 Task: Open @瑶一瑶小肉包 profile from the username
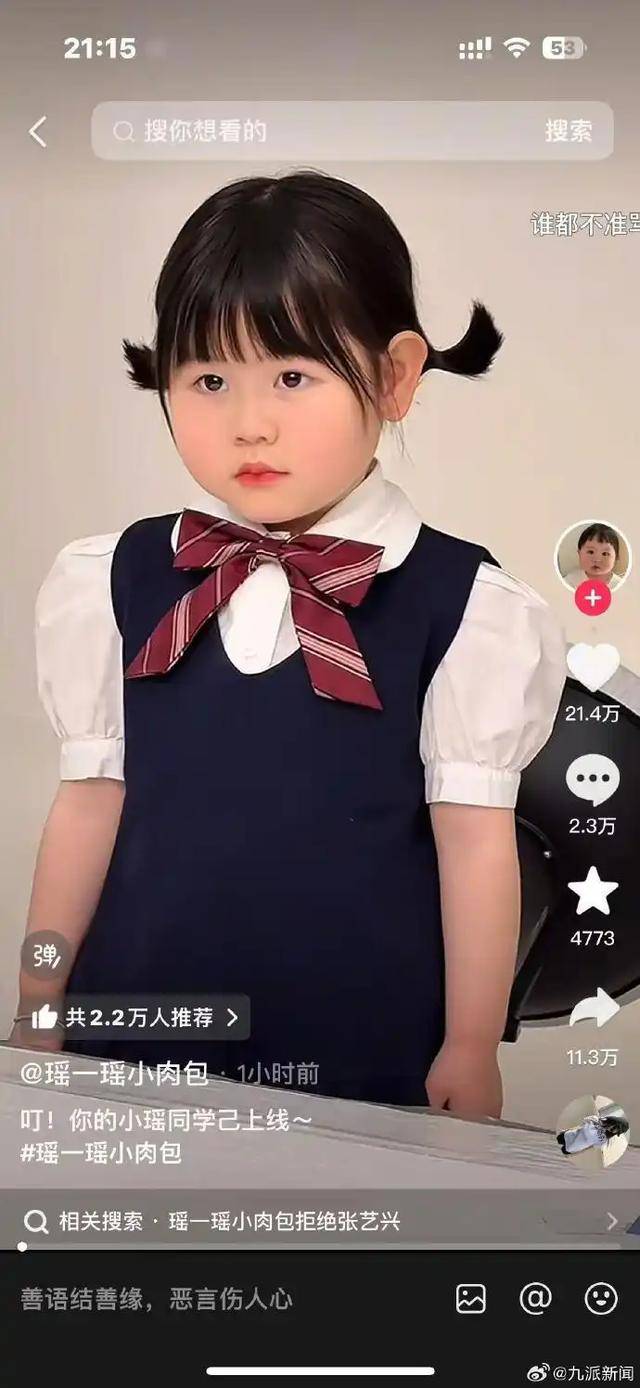pos(115,1074)
